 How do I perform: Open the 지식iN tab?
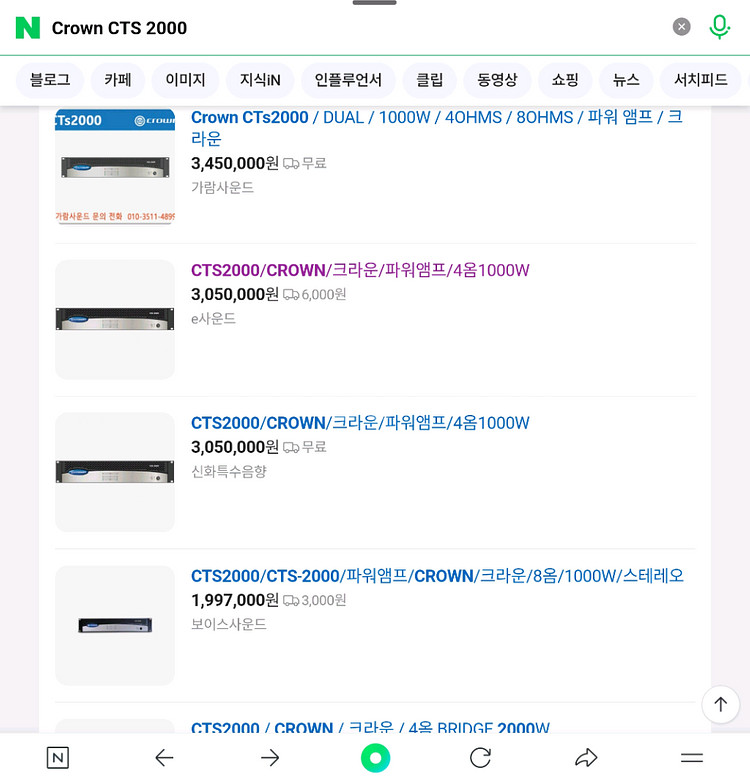point(260,80)
